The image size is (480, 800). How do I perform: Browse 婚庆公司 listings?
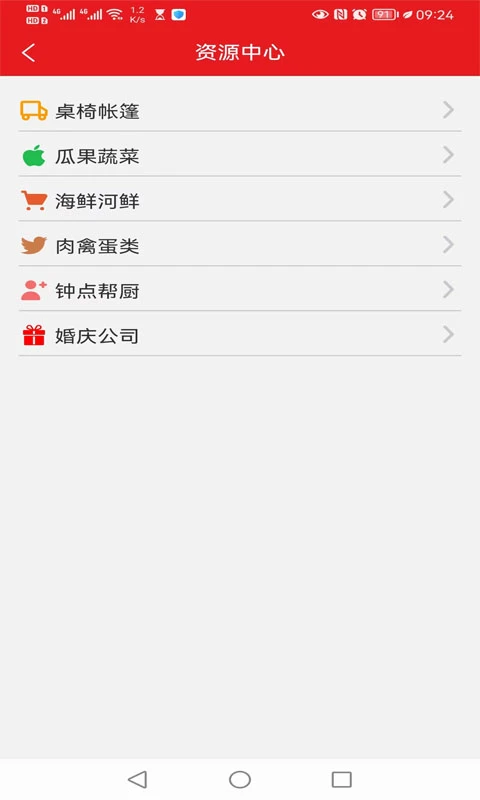click(x=240, y=334)
